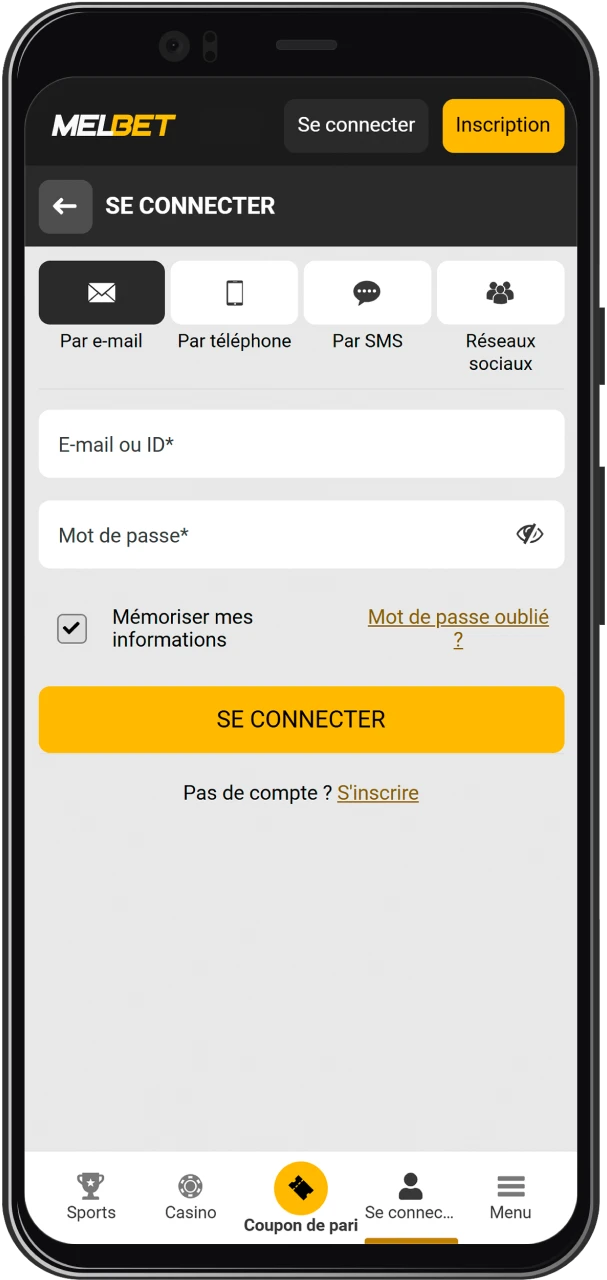This screenshot has width=607, height=1280.
Task: Tap the header's Se connecter button
Action: coord(356,125)
